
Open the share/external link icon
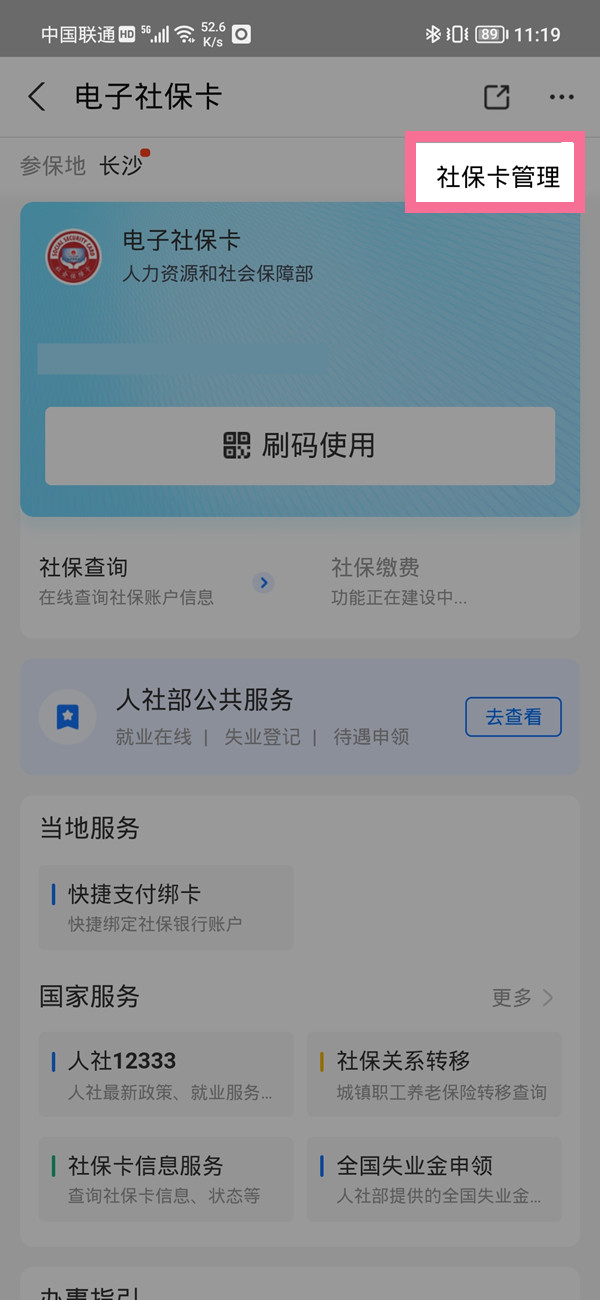coord(496,97)
